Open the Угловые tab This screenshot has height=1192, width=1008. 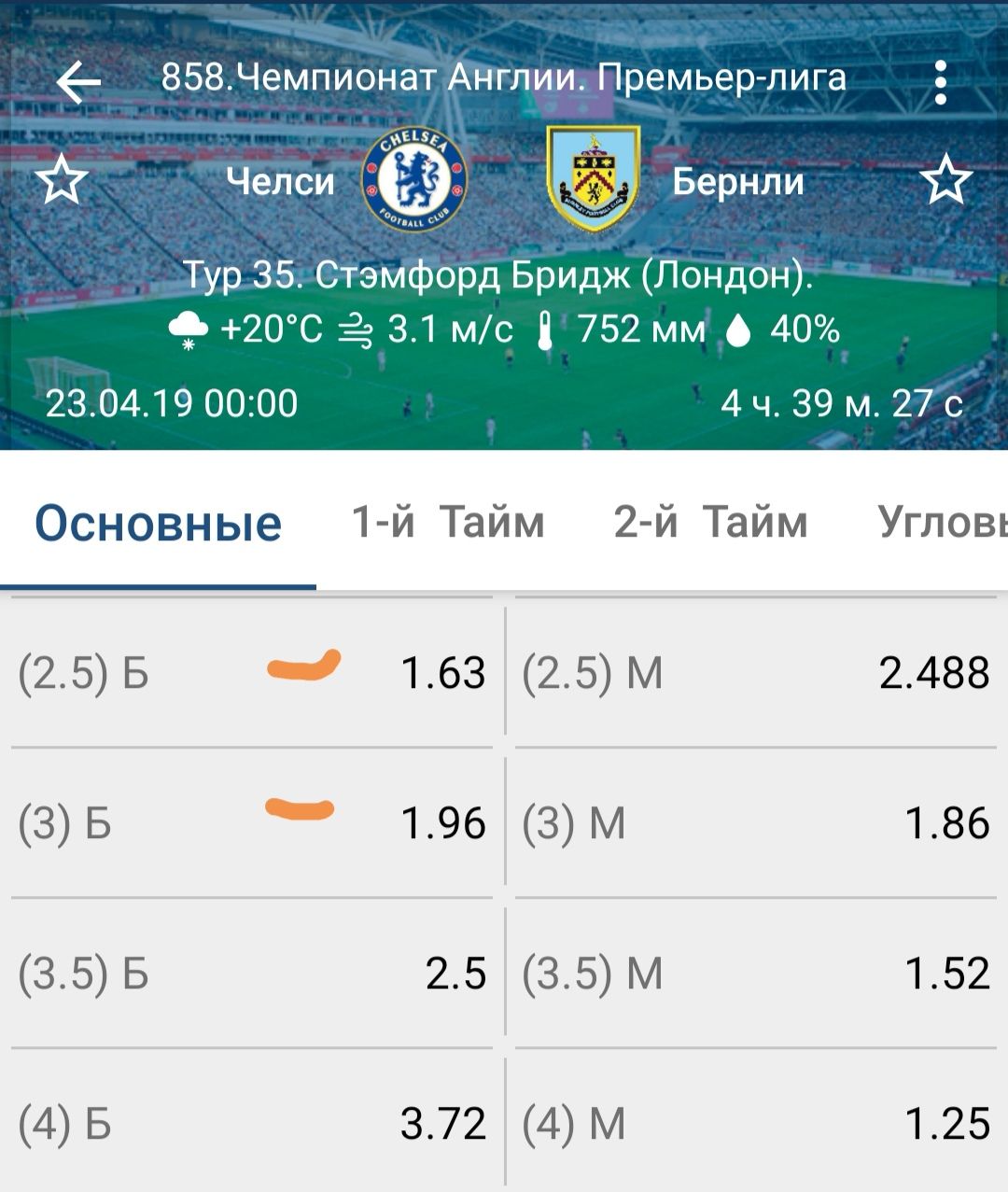943,522
